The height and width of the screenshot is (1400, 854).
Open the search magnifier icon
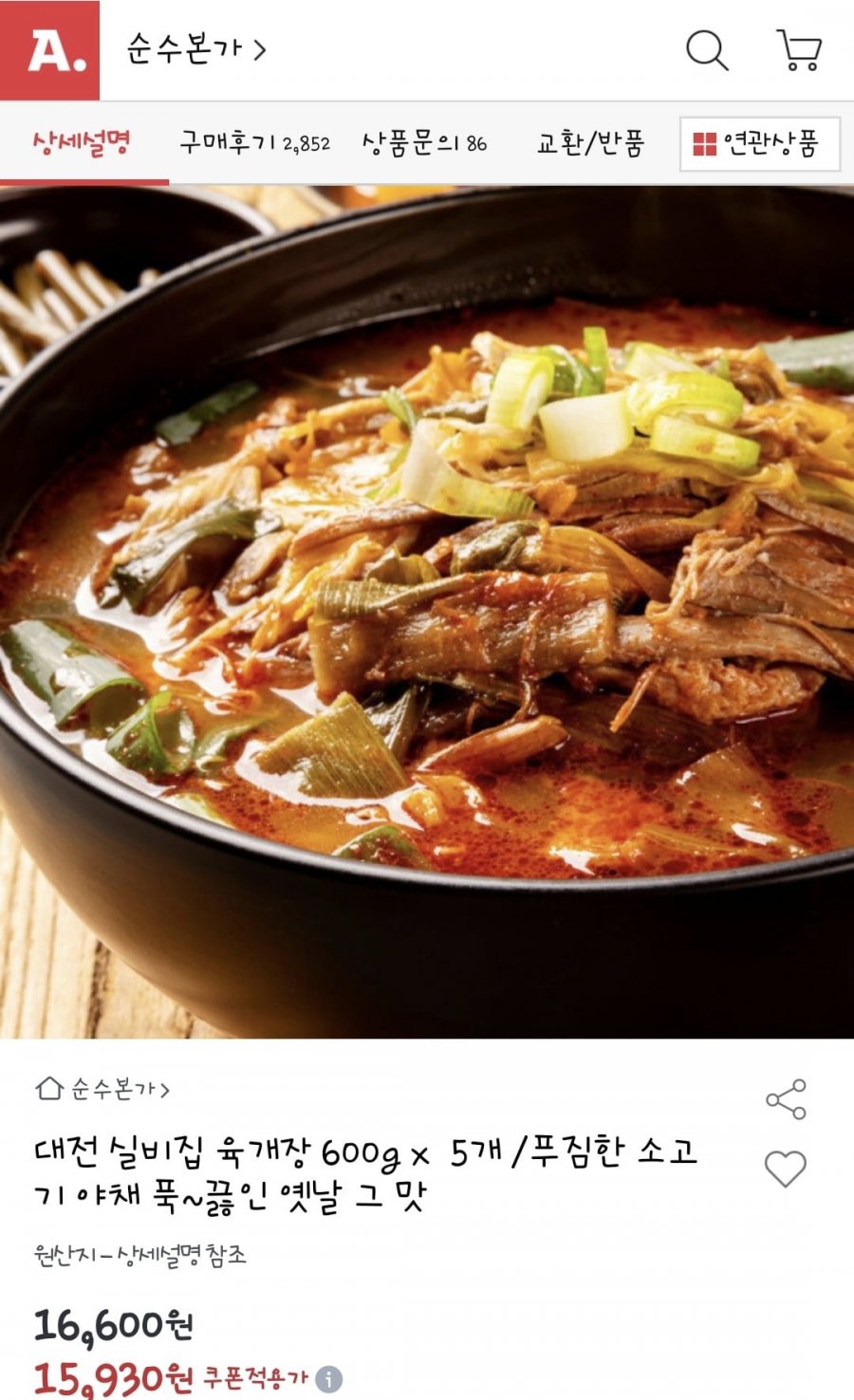pos(706,50)
